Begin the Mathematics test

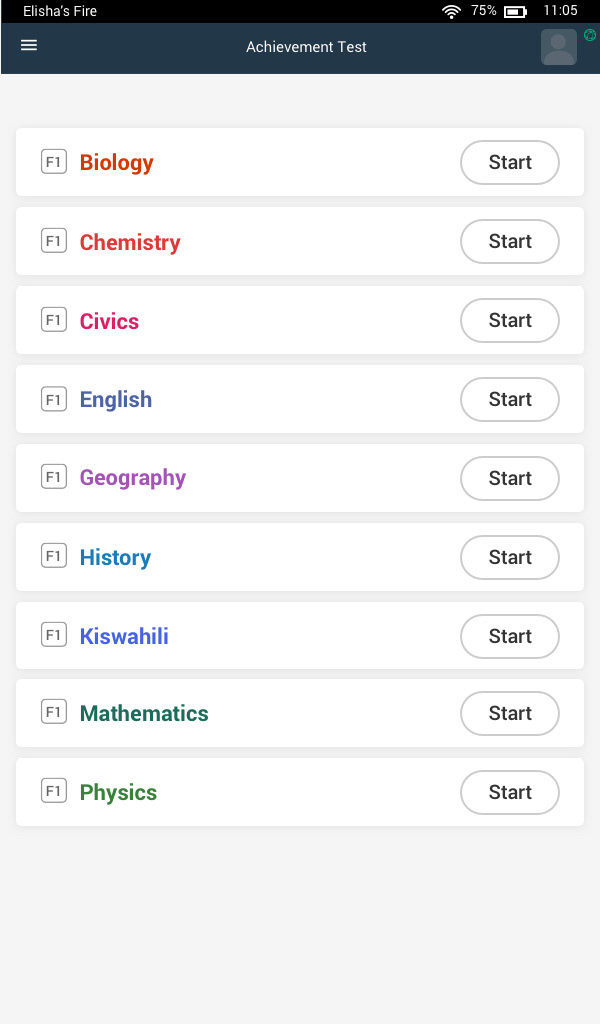[510, 714]
